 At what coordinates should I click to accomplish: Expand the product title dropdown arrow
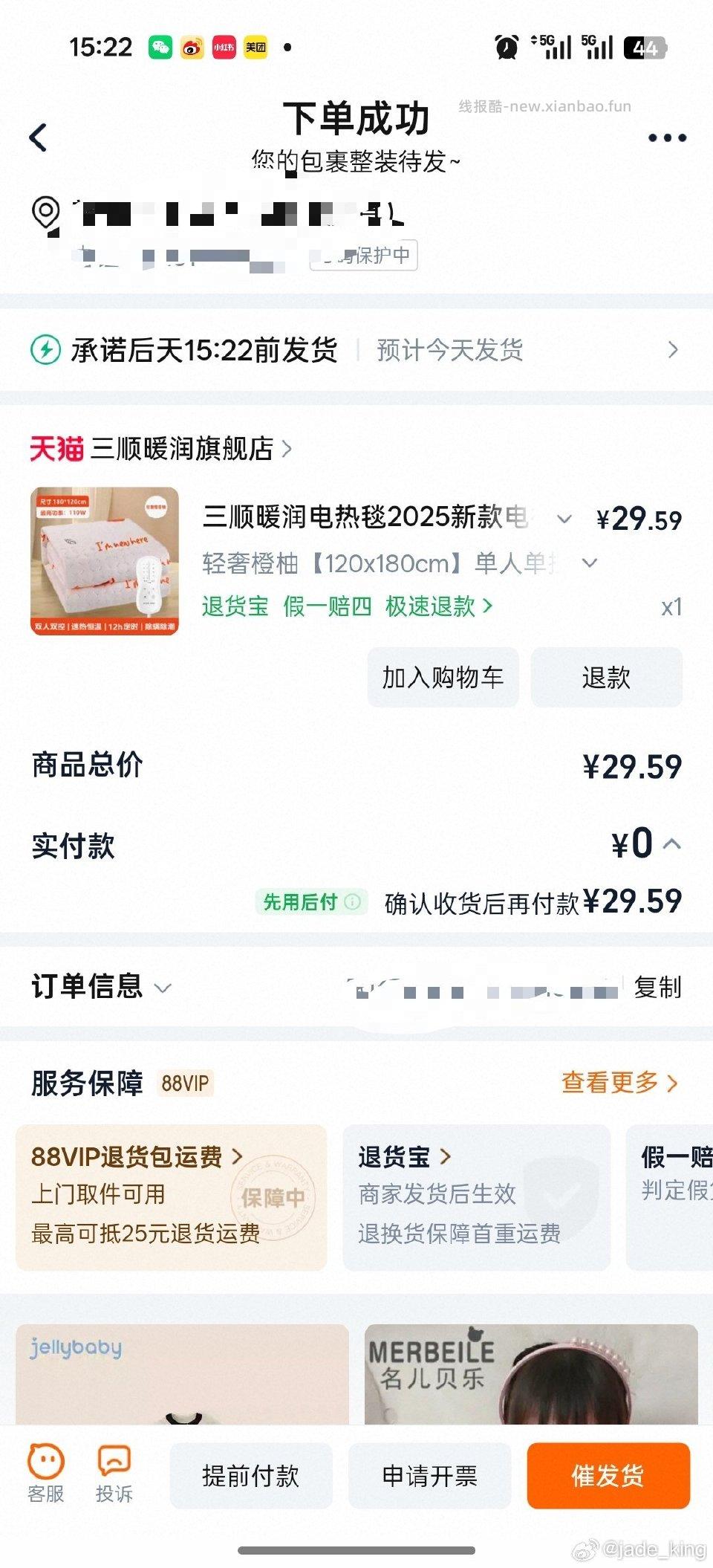564,520
